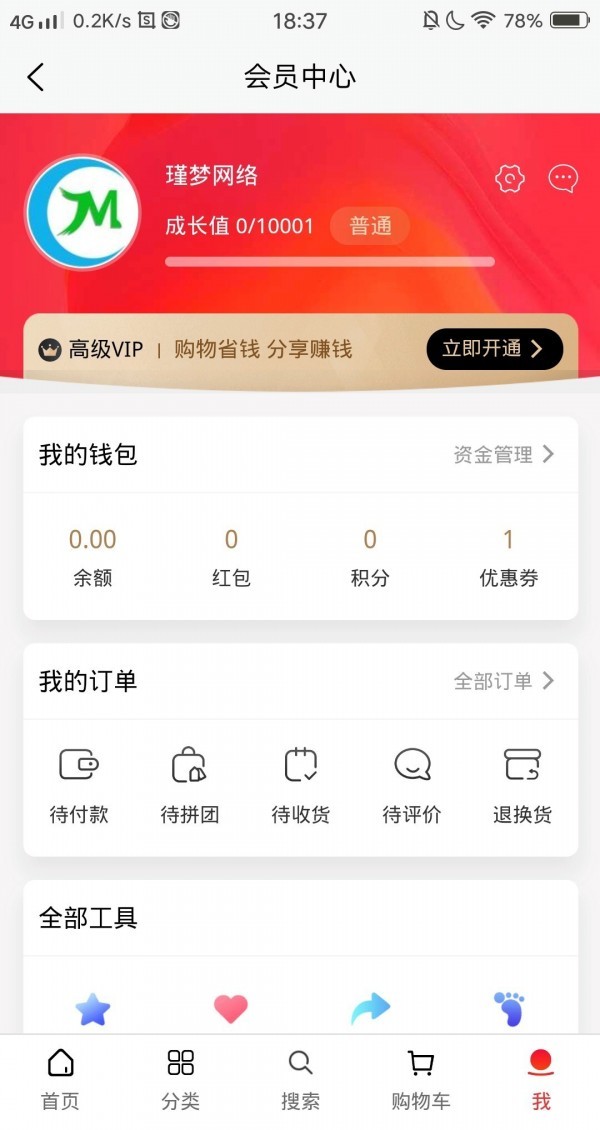This screenshot has width=600, height=1130.
Task: Open the settings gear icon
Action: pos(510,179)
